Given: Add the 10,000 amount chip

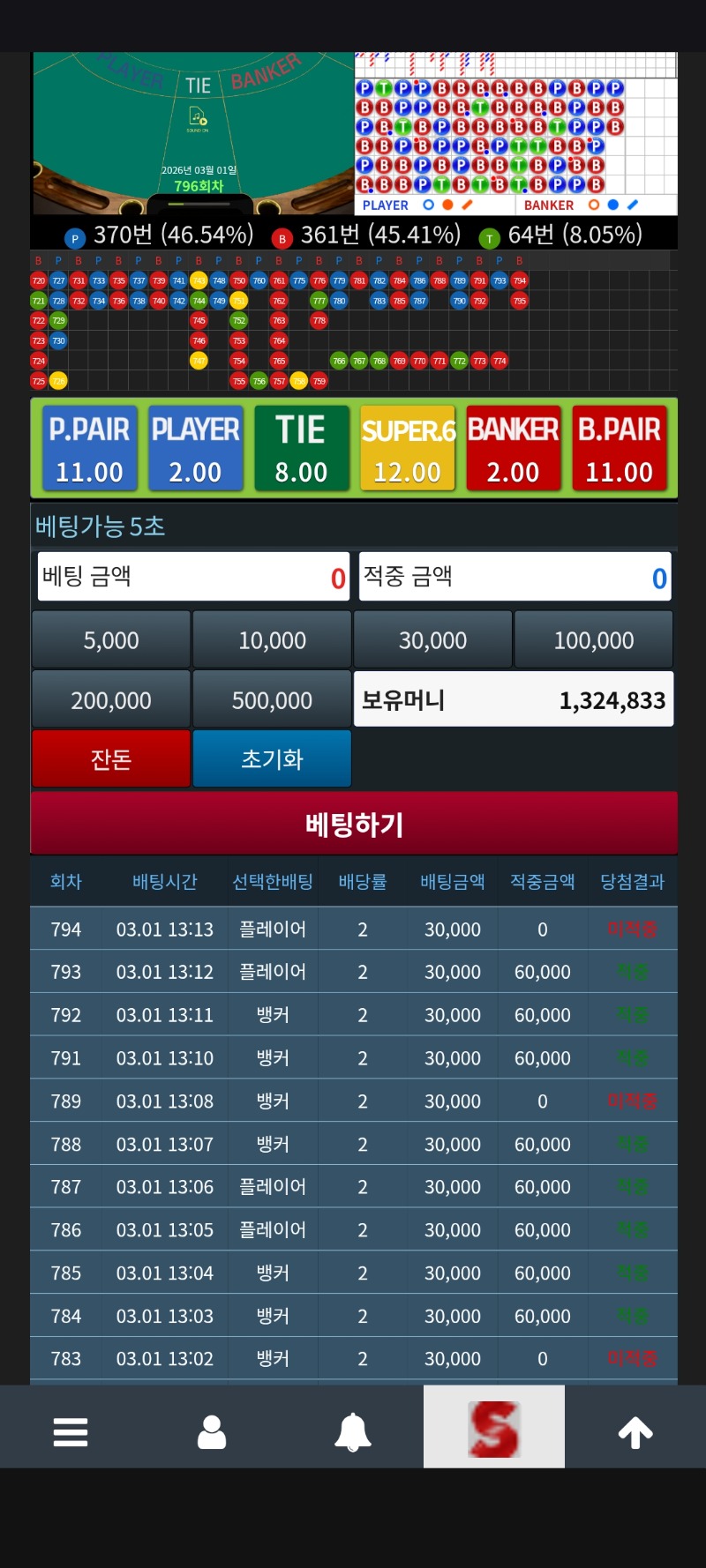Looking at the screenshot, I should coord(272,640).
